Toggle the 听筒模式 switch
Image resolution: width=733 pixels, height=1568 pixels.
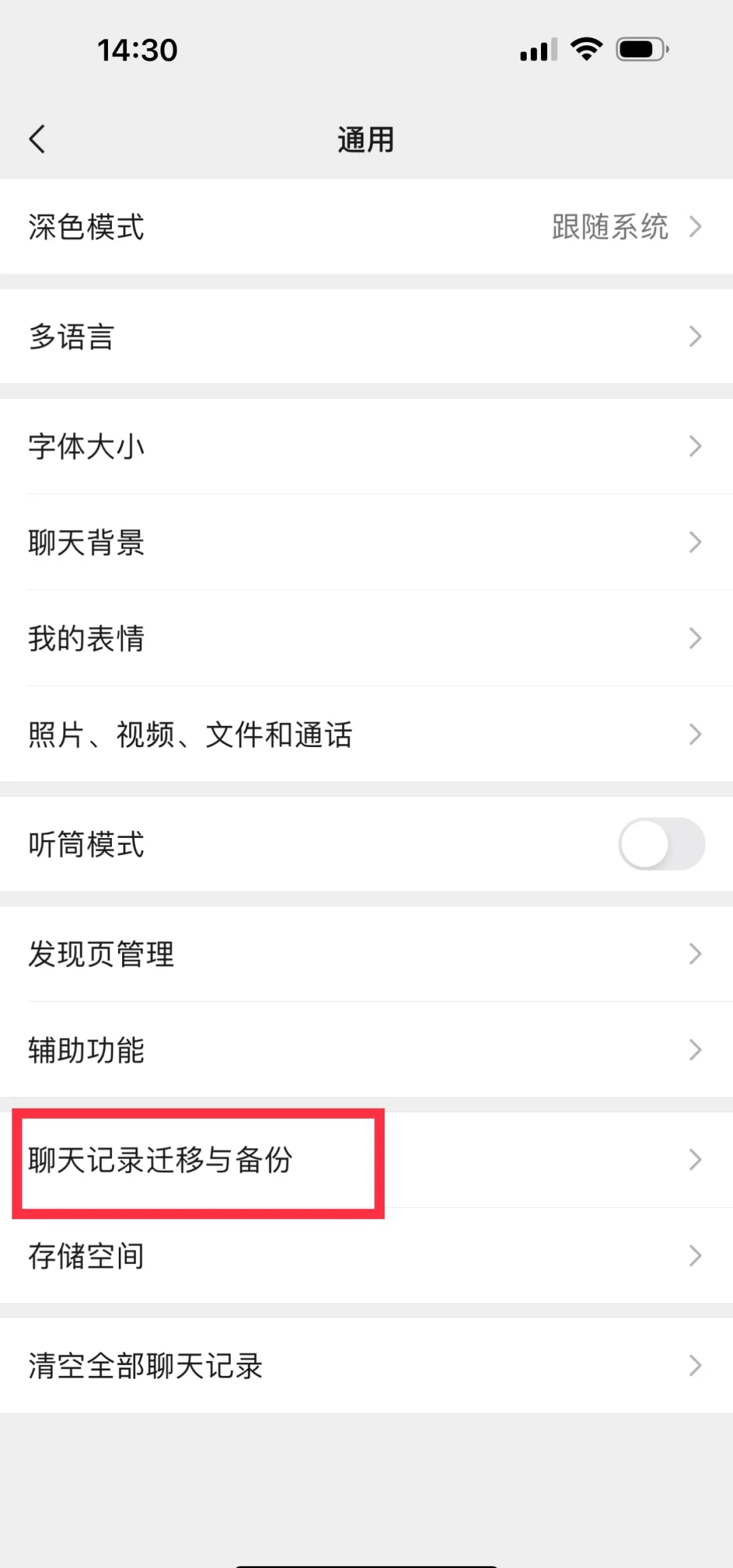point(661,844)
